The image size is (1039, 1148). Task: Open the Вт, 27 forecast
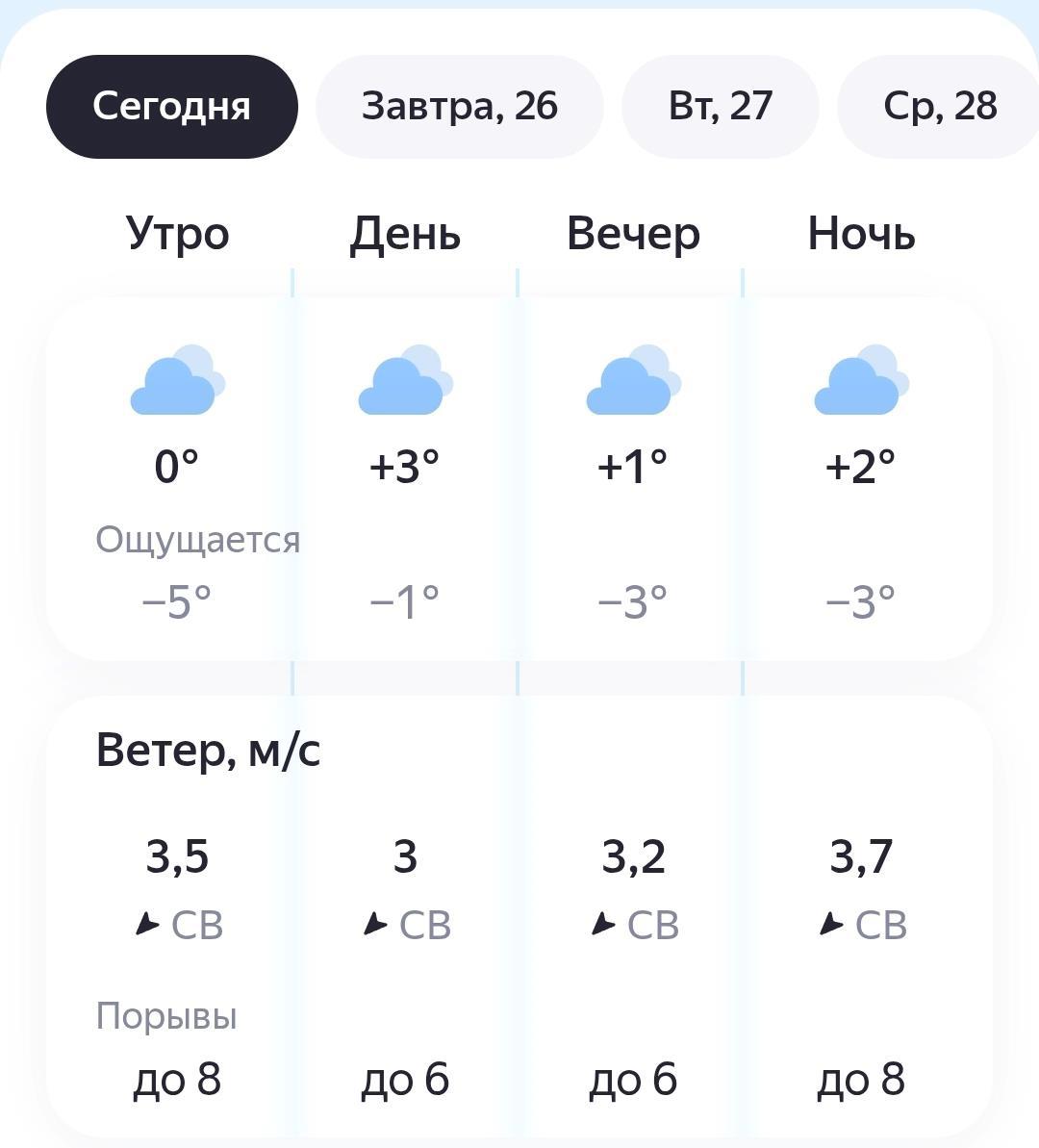click(720, 106)
